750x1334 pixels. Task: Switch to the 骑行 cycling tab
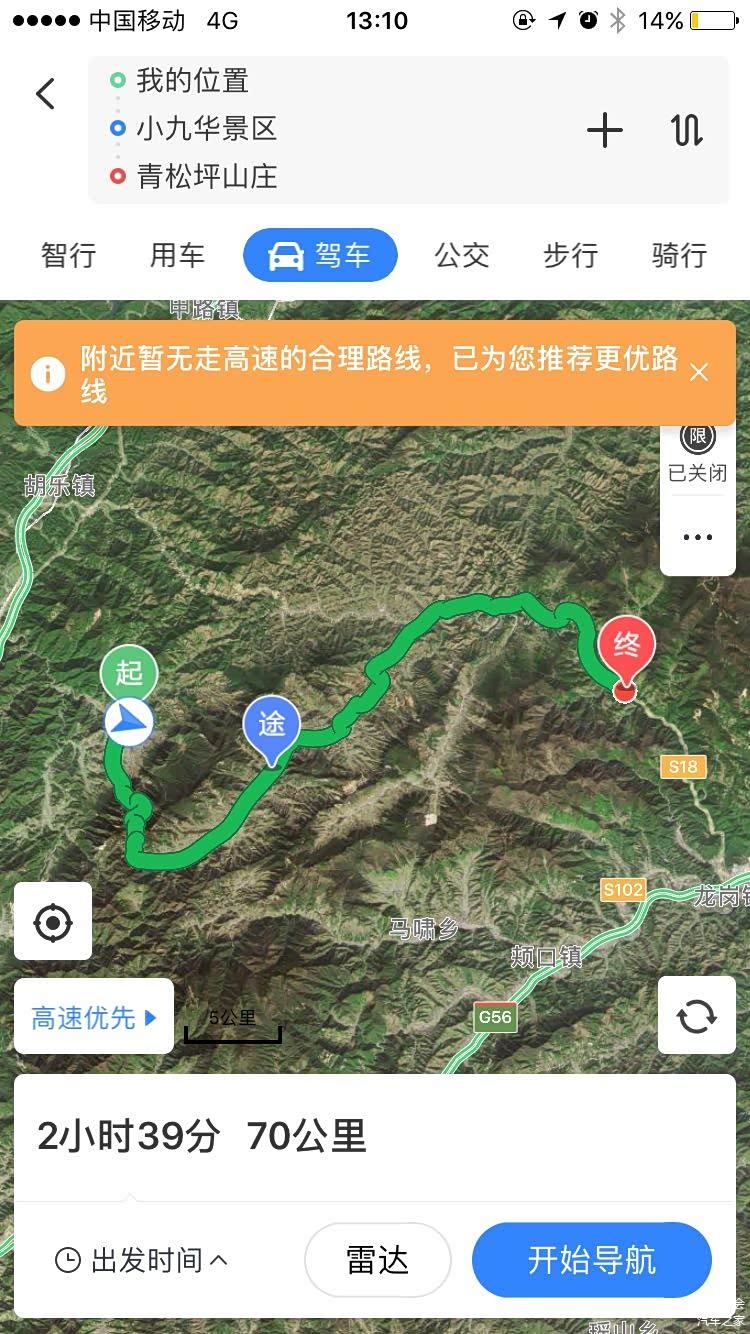click(x=679, y=256)
